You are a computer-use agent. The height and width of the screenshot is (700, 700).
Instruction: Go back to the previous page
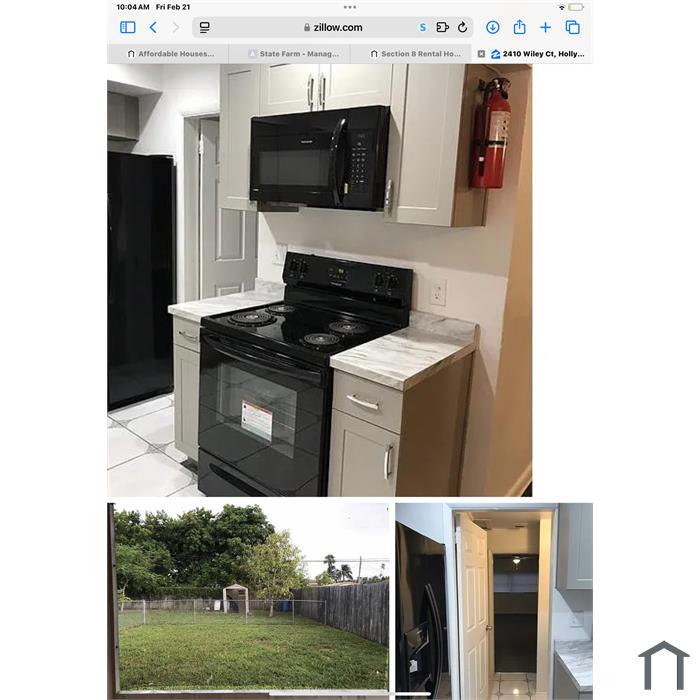pyautogui.click(x=153, y=28)
